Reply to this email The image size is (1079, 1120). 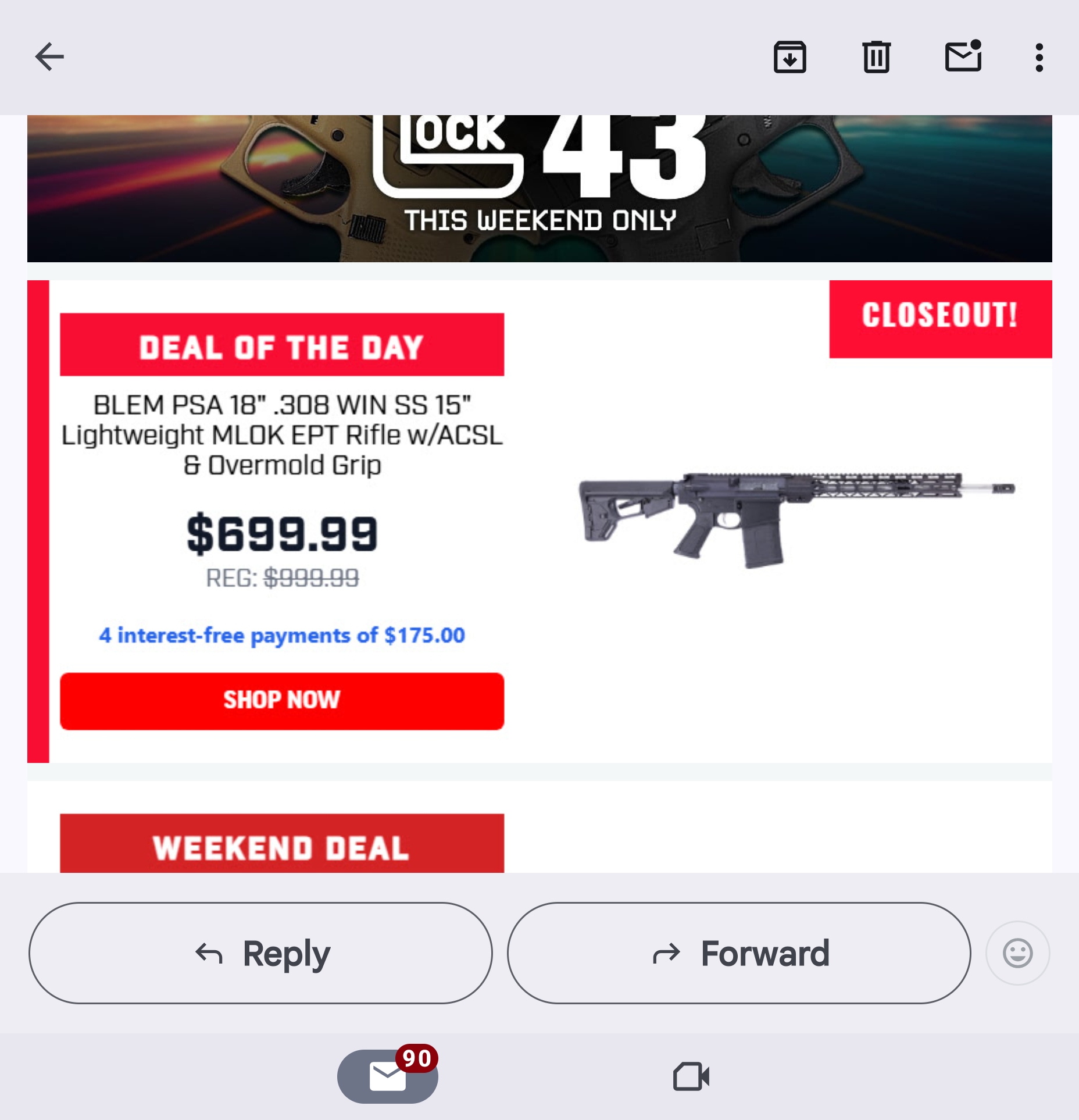pos(260,953)
